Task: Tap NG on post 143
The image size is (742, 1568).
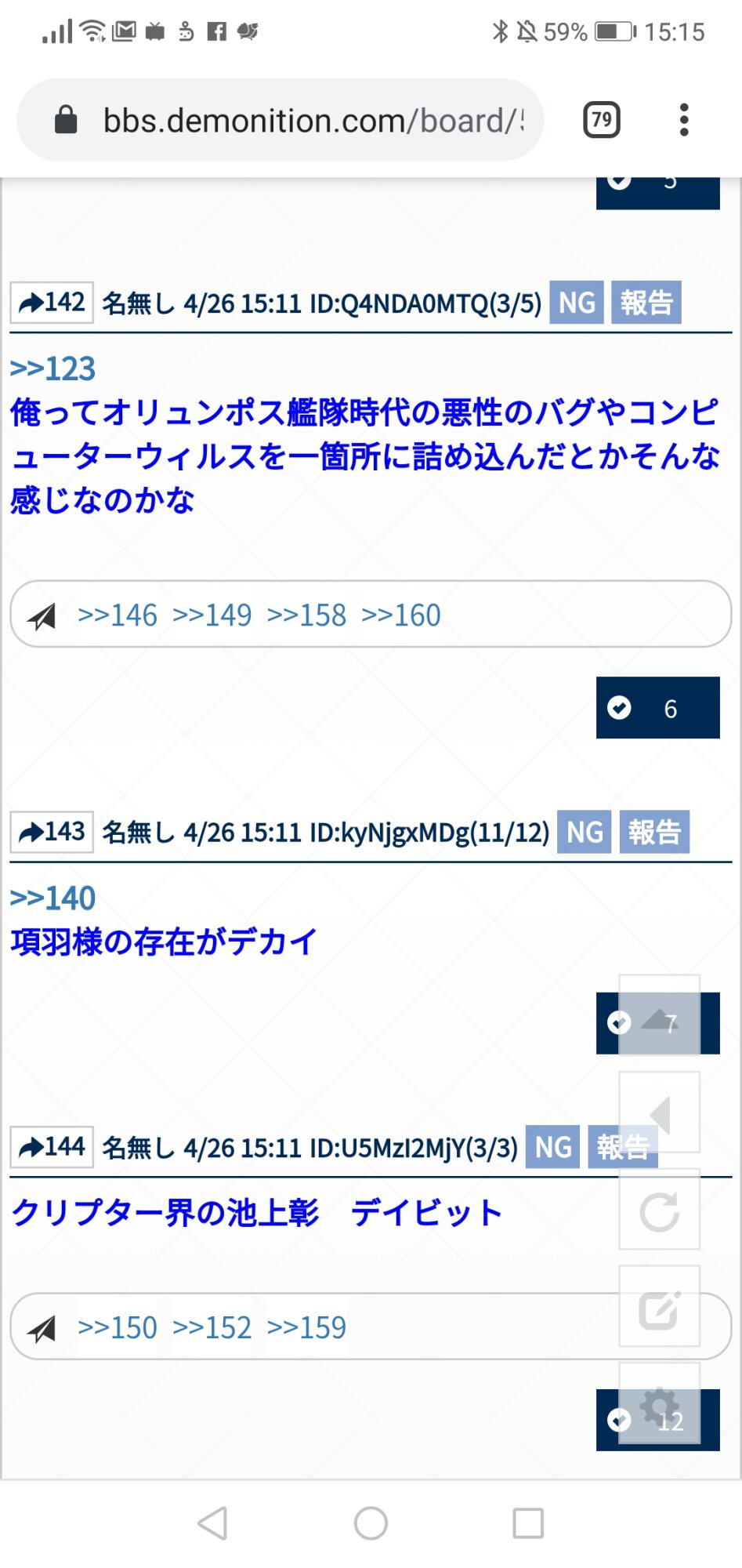Action: pos(585,832)
